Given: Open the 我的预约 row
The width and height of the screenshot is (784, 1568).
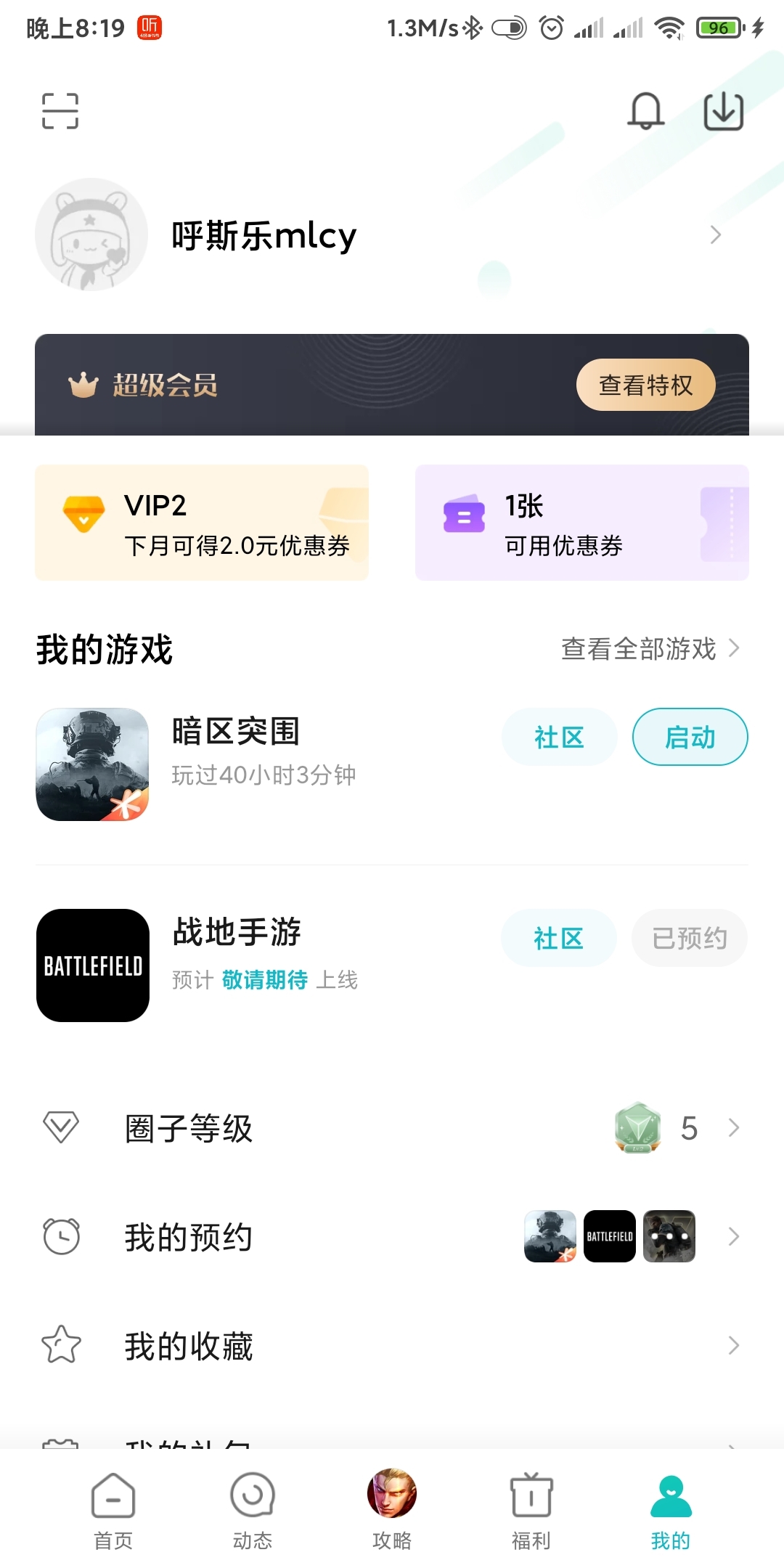Looking at the screenshot, I should [392, 1237].
